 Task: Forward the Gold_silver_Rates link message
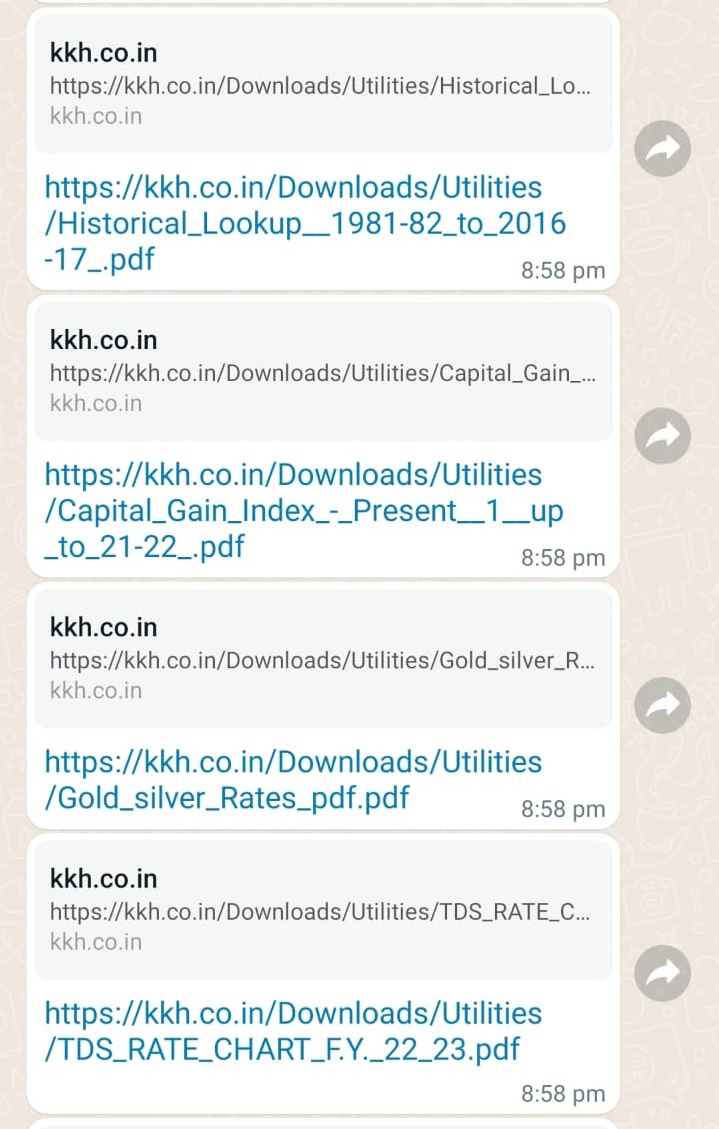coord(663,705)
